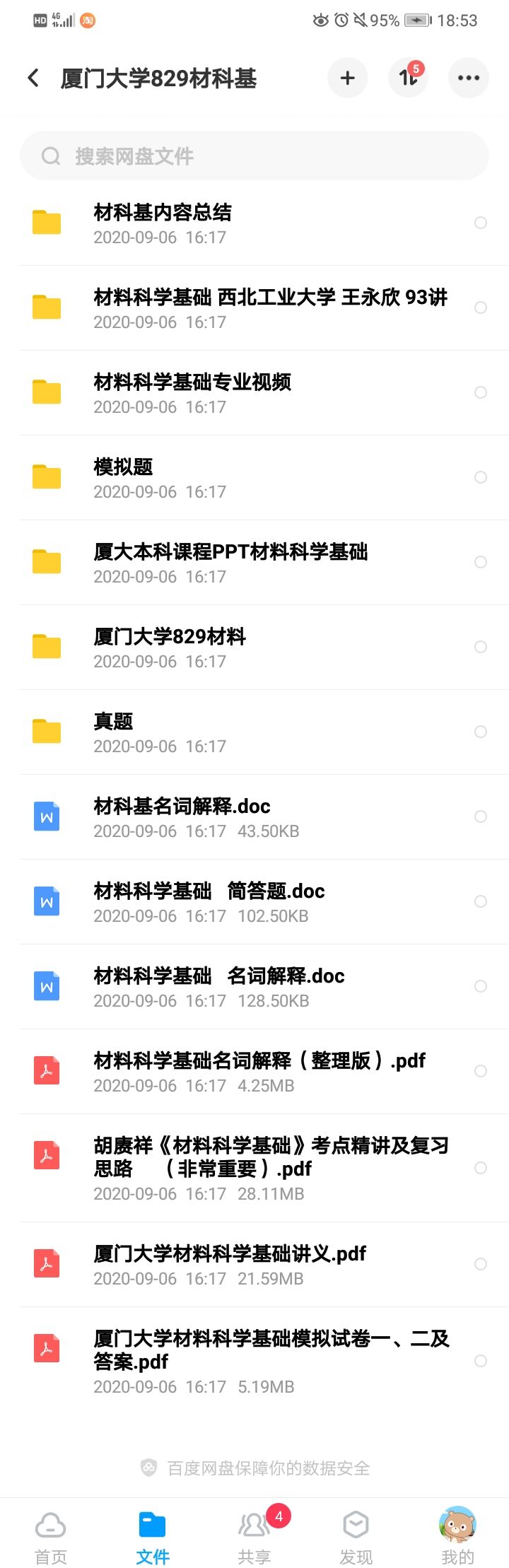Screen dimensions: 509x1568
Task: Open the three-dot overflow menu
Action: [468, 78]
